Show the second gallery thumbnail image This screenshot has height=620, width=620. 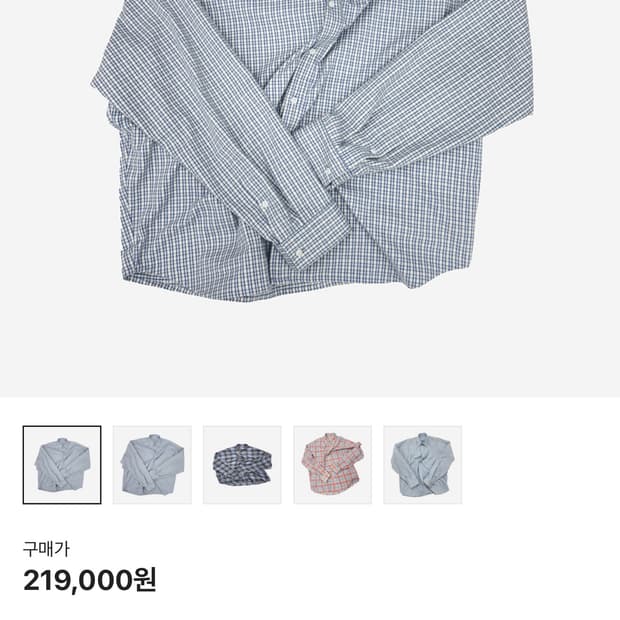click(152, 465)
